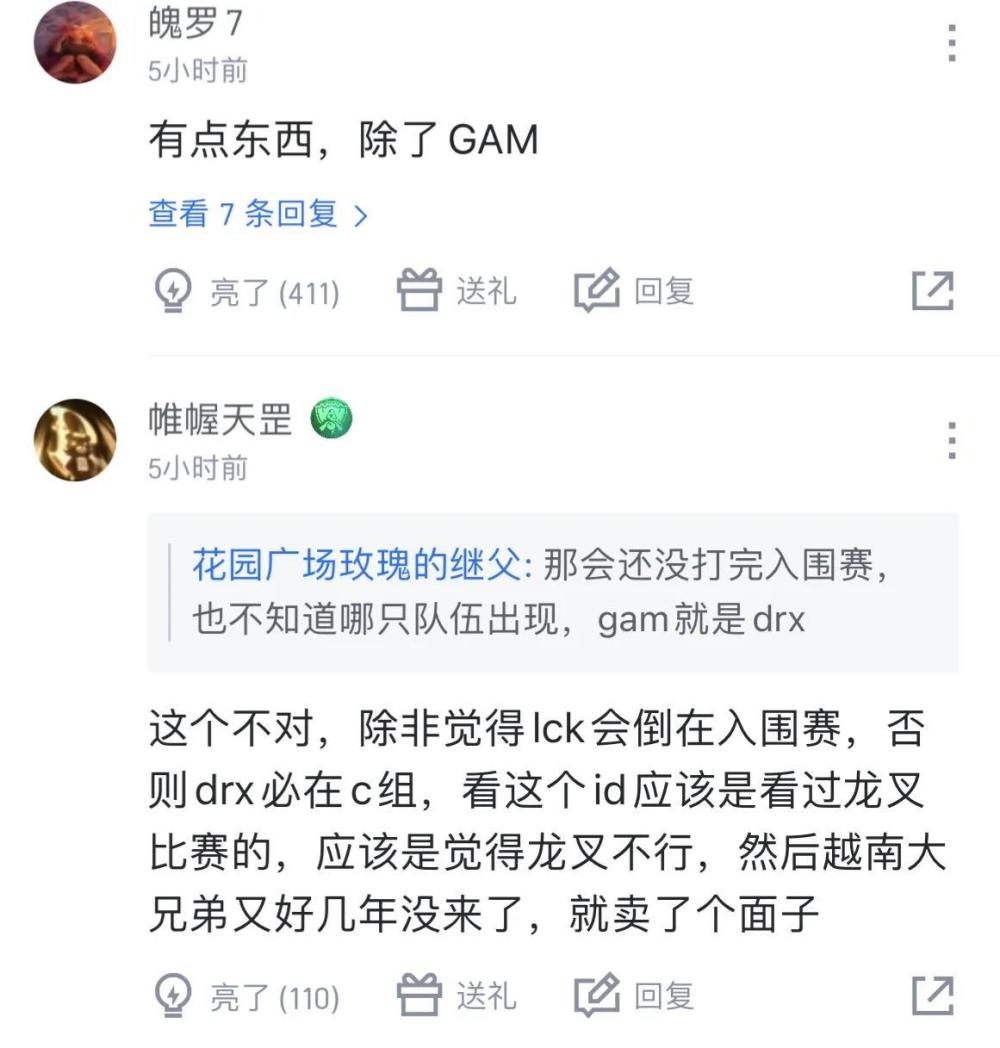1000x1048 pixels.
Task: Expand 查看7条回复 replies
Action: tap(258, 213)
